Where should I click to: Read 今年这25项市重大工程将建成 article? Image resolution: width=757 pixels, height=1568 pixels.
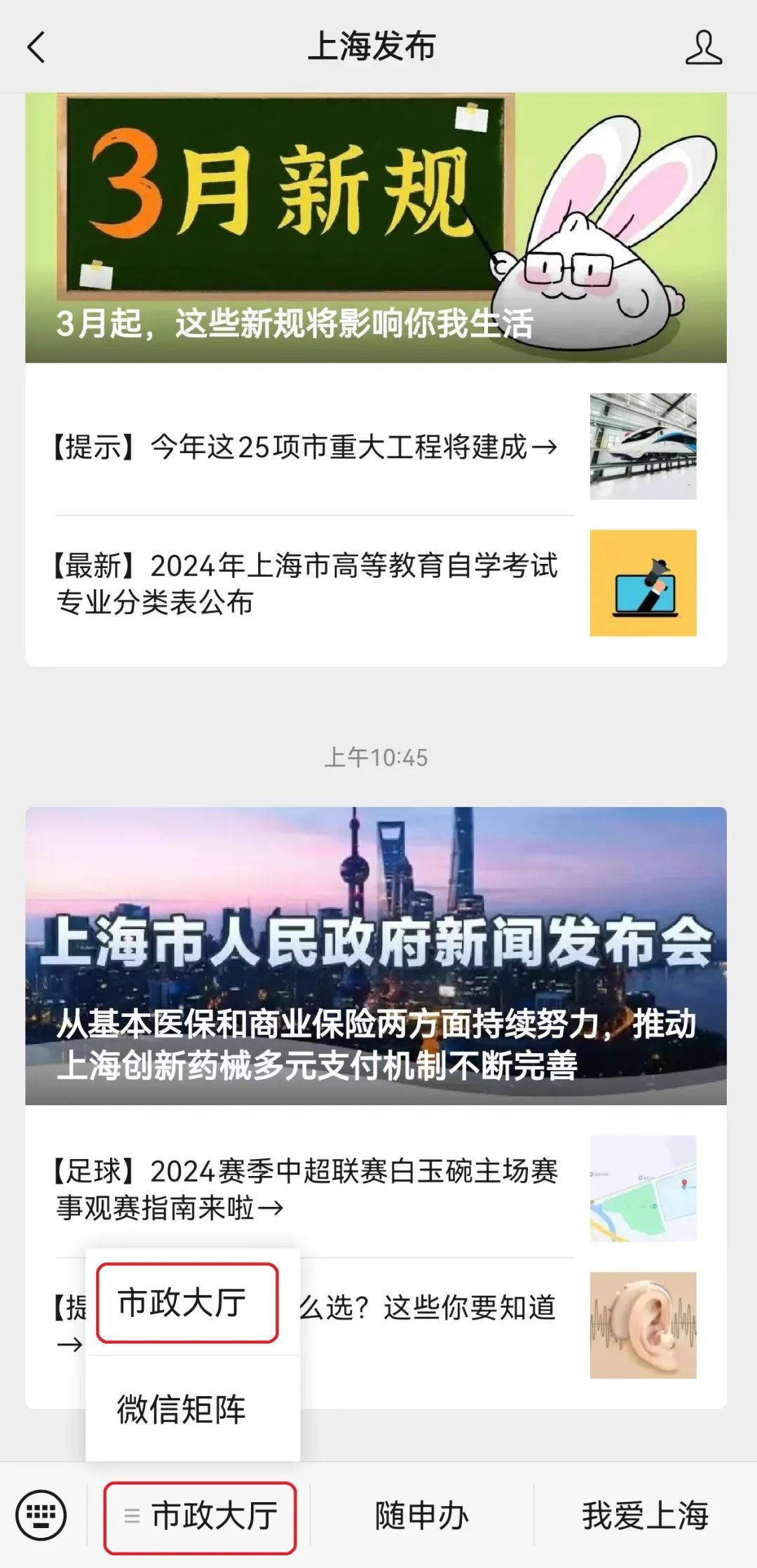point(306,447)
